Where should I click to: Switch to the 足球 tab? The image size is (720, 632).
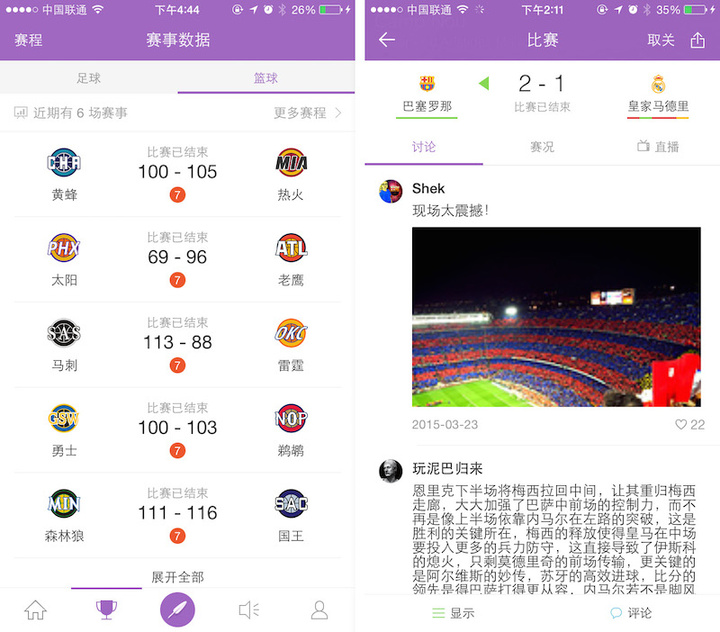coord(88,78)
